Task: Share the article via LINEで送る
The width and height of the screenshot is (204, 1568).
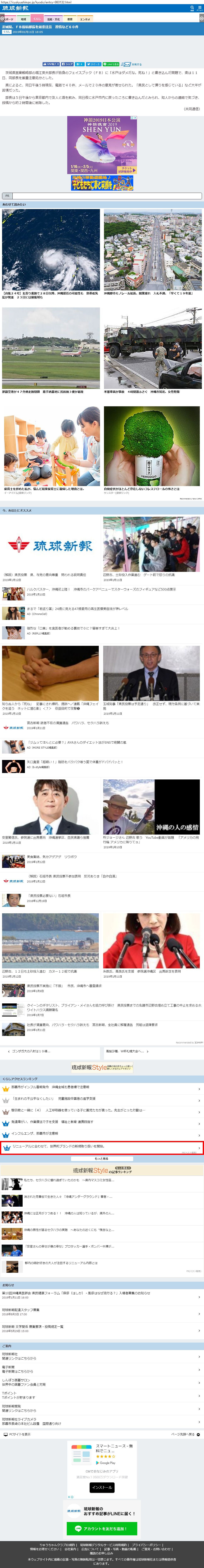Action: (111, 64)
